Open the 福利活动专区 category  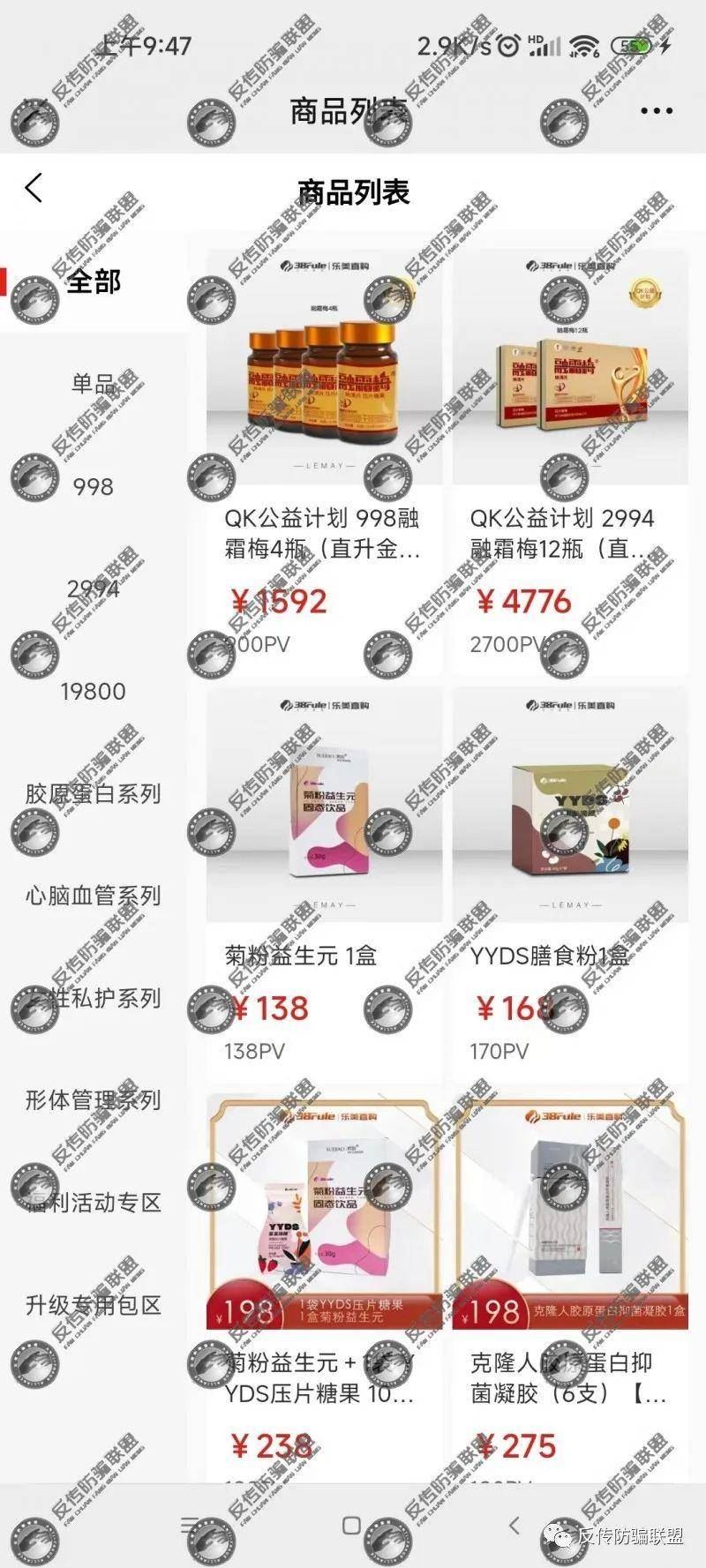click(94, 1204)
